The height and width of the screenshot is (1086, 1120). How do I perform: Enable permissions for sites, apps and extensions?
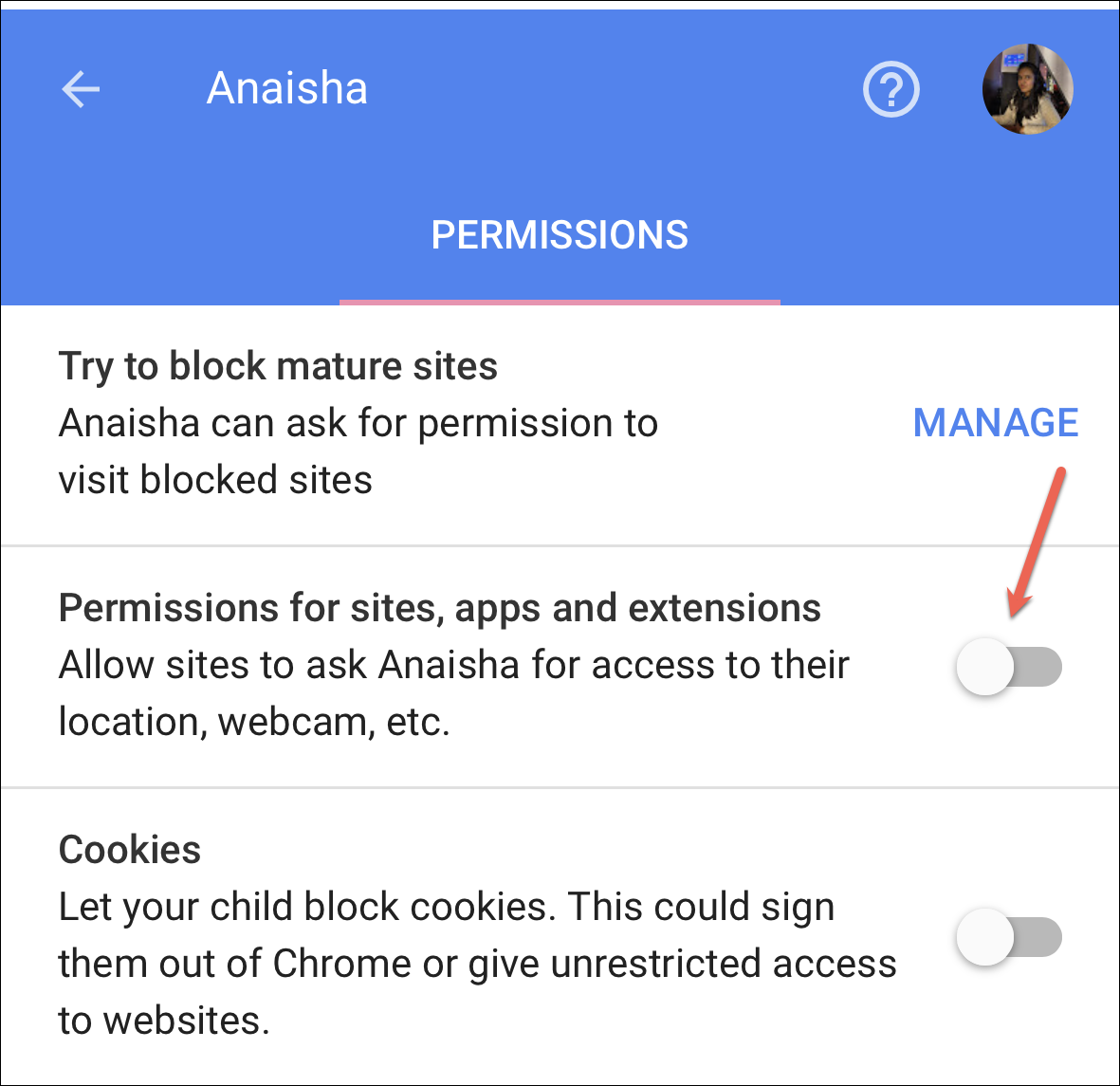[x=1009, y=667]
